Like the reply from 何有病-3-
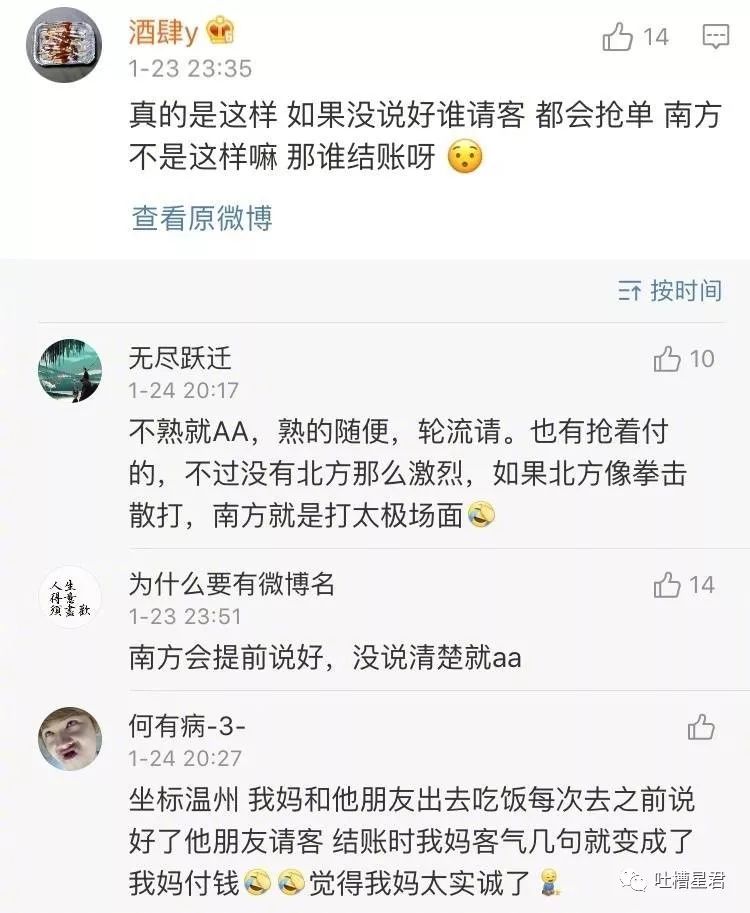This screenshot has height=913, width=750. tap(701, 727)
